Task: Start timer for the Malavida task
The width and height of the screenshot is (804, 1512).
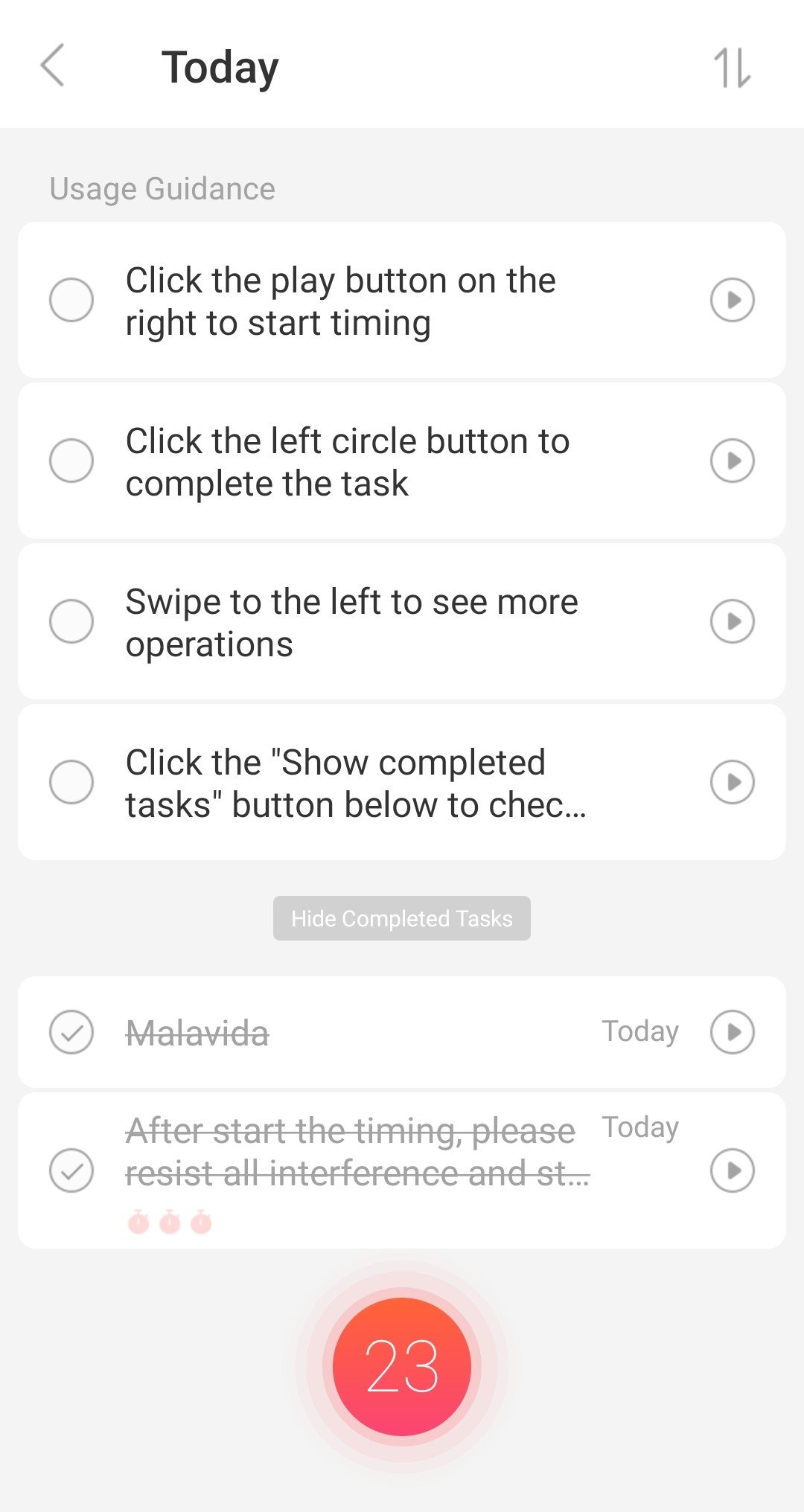Action: point(733,1032)
